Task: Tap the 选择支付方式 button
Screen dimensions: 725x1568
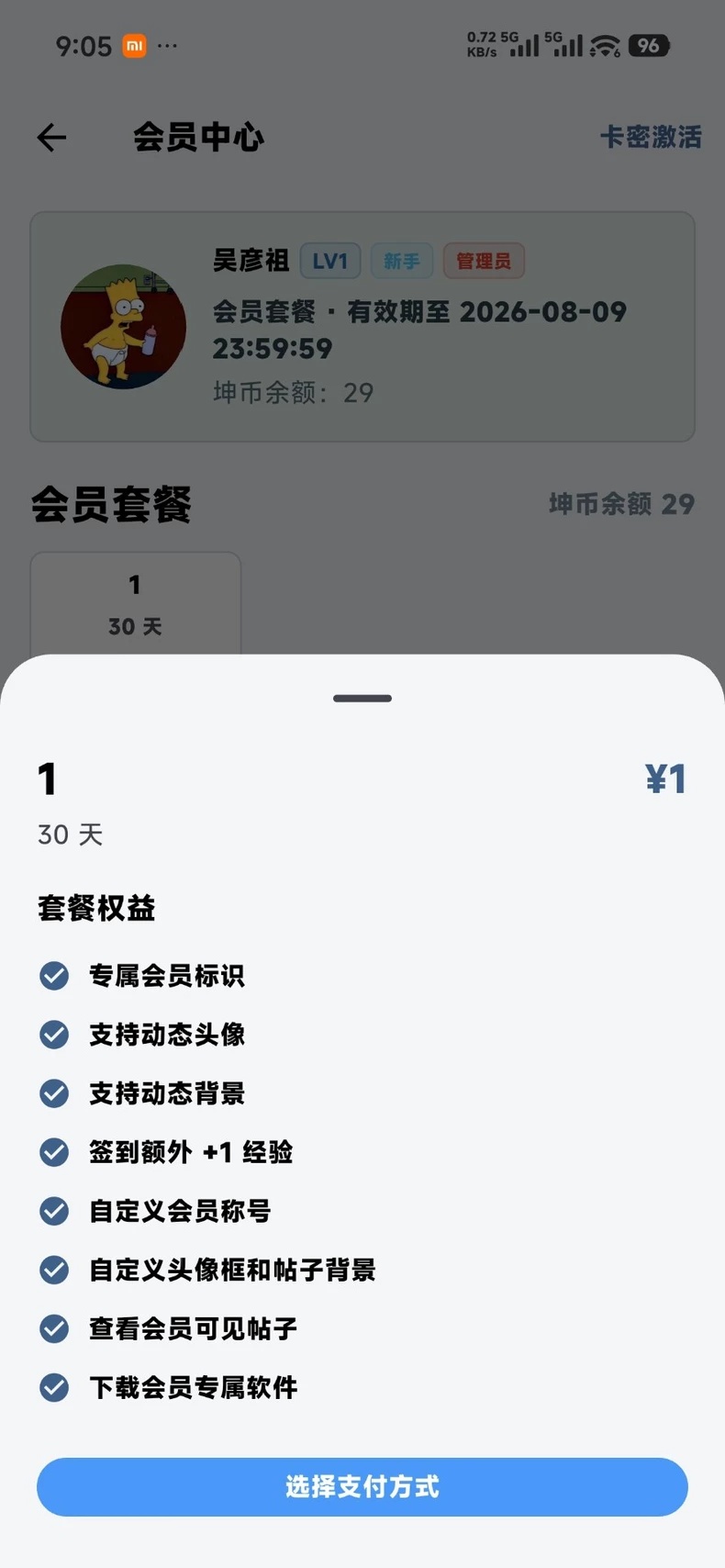Action: (362, 1486)
